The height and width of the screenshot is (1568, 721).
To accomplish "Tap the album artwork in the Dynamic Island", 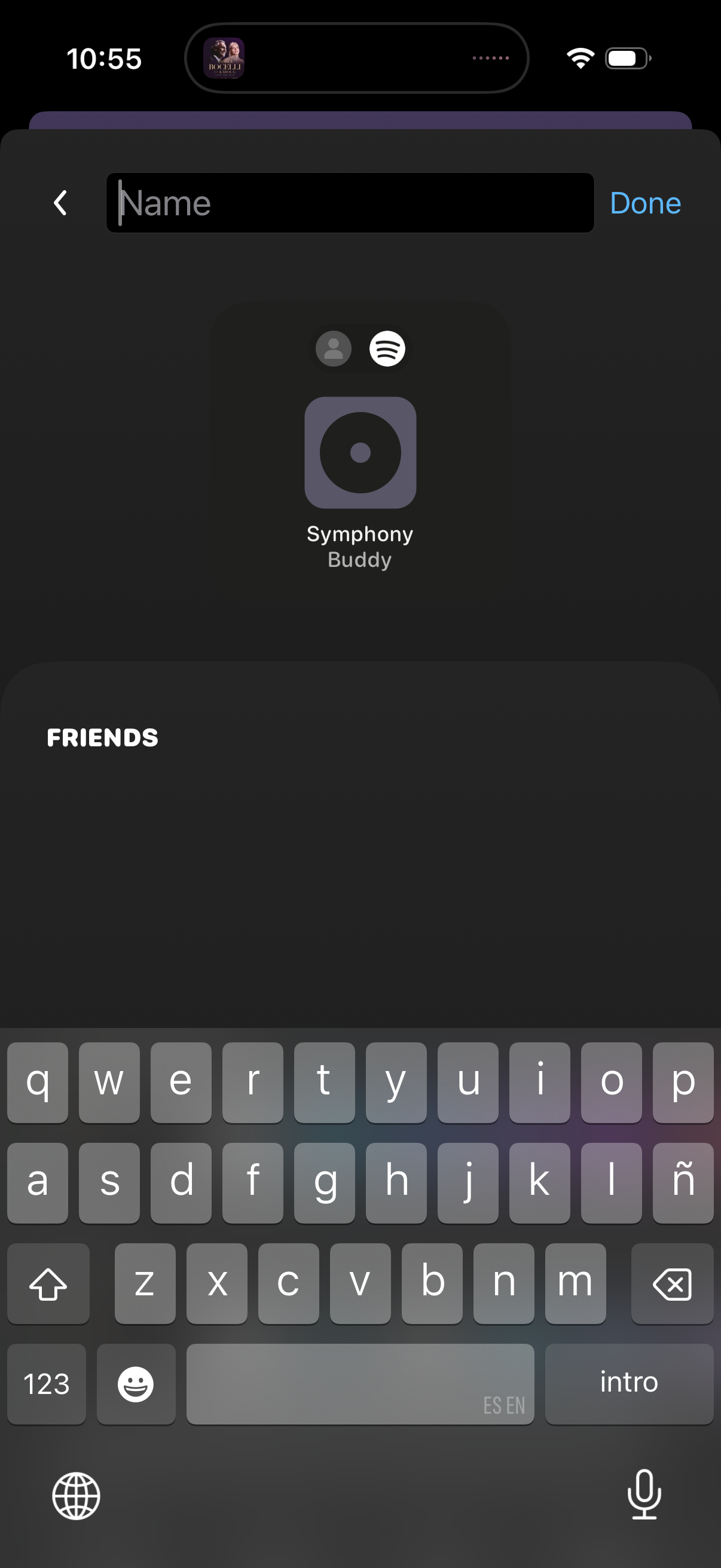I will click(224, 58).
